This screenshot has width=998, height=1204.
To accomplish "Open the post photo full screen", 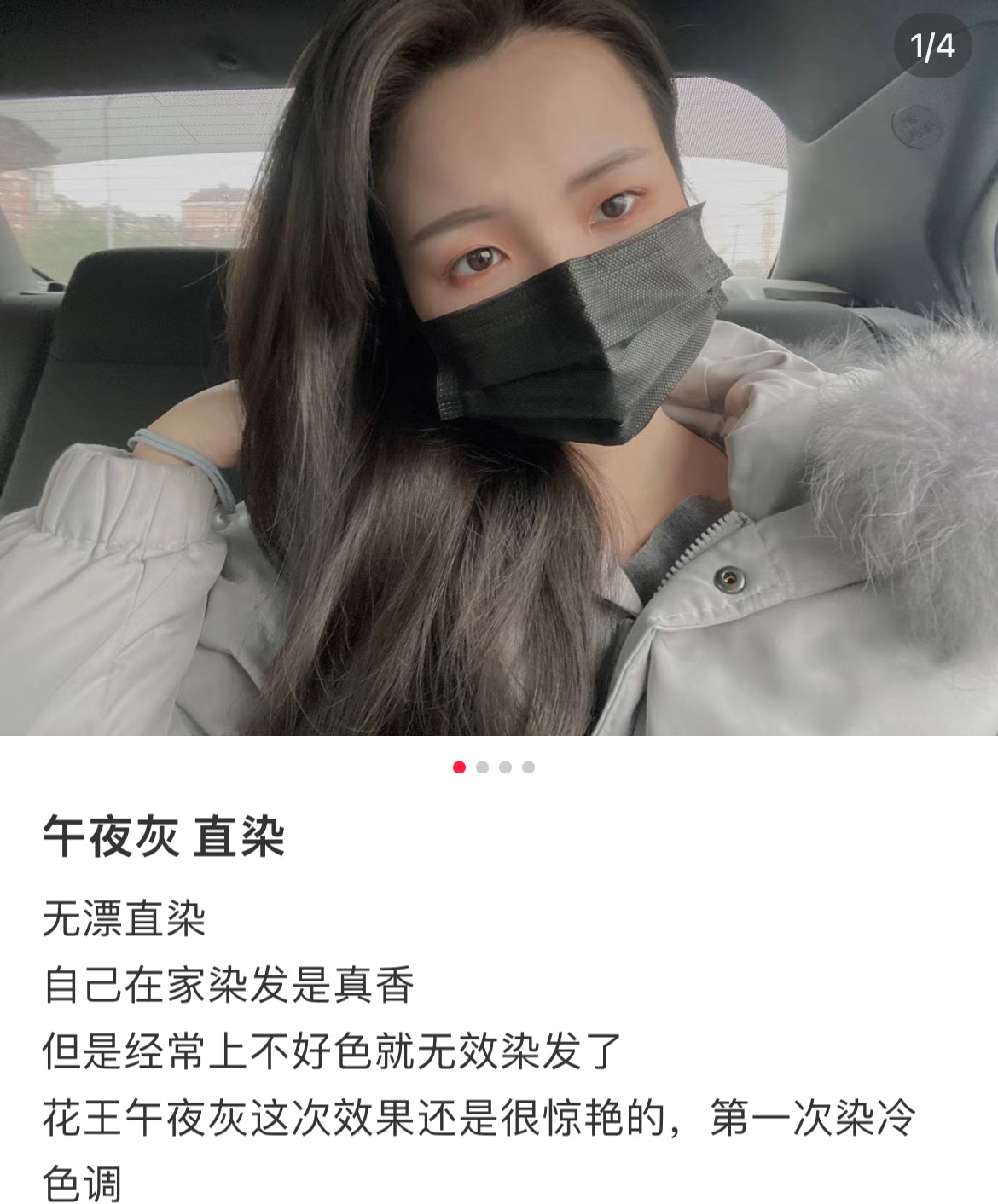I will click(x=499, y=367).
